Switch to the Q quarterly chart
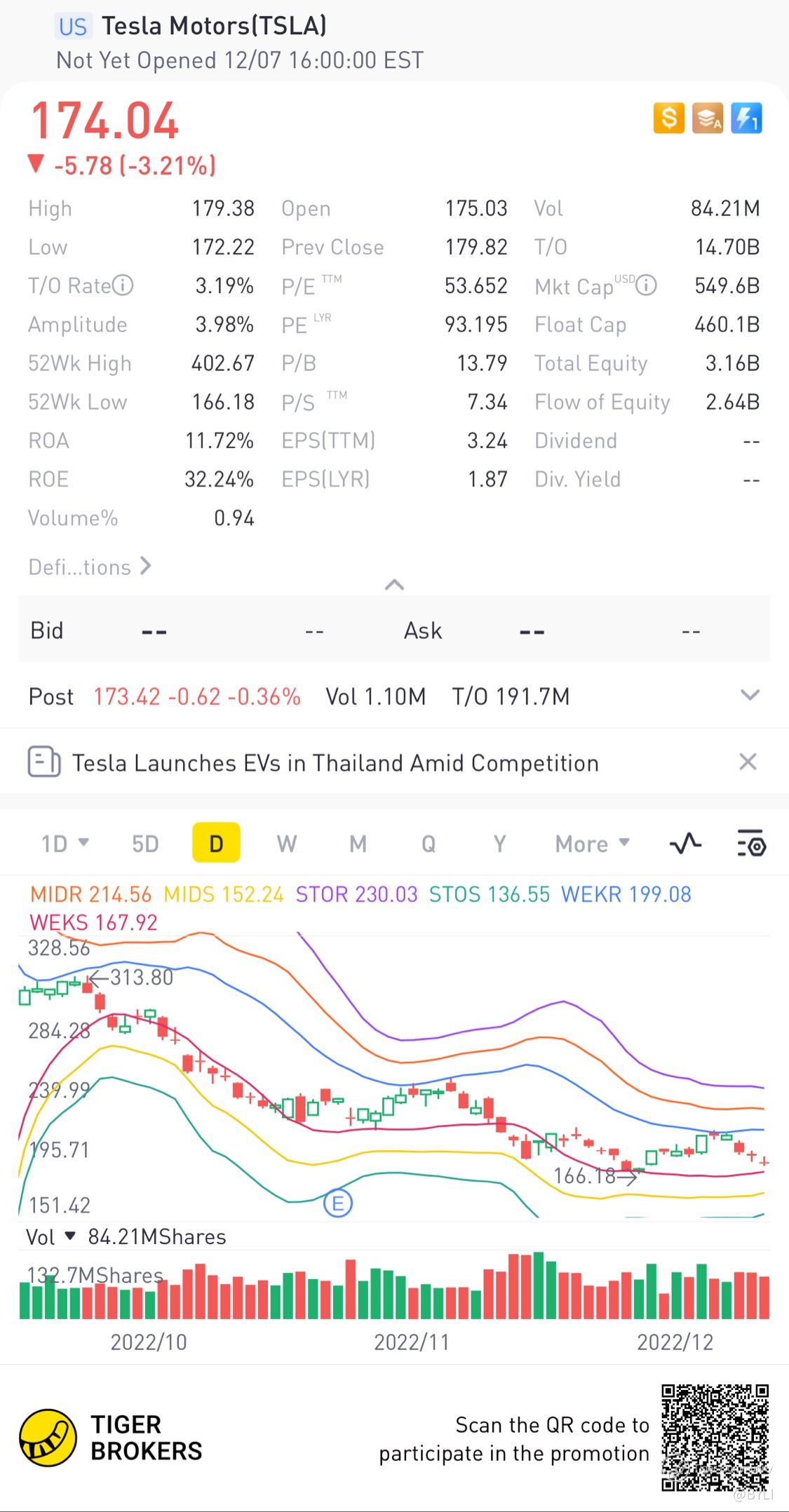 tap(429, 843)
